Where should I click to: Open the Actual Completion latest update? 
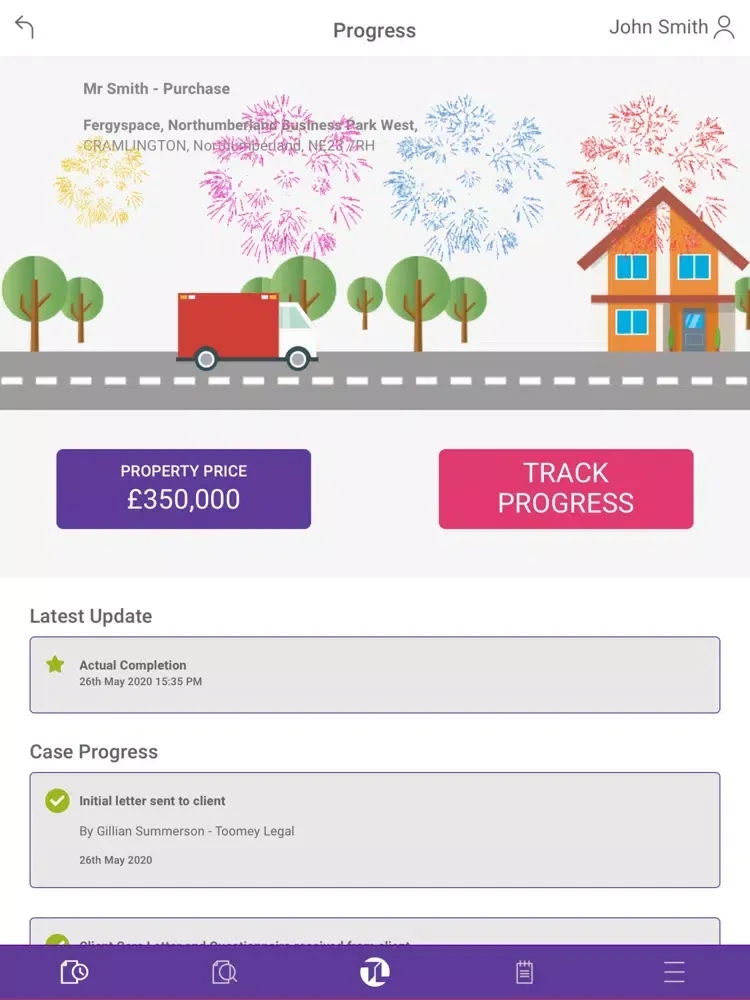tap(374, 674)
